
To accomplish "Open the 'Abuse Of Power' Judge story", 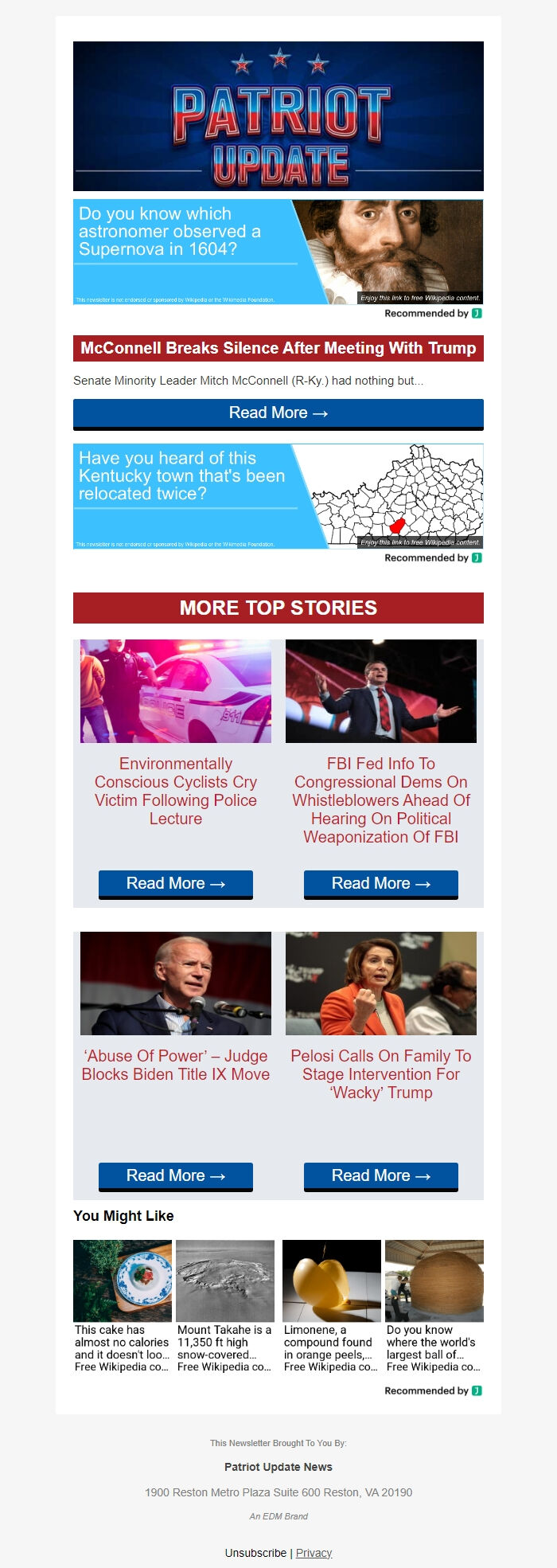I will (176, 1065).
